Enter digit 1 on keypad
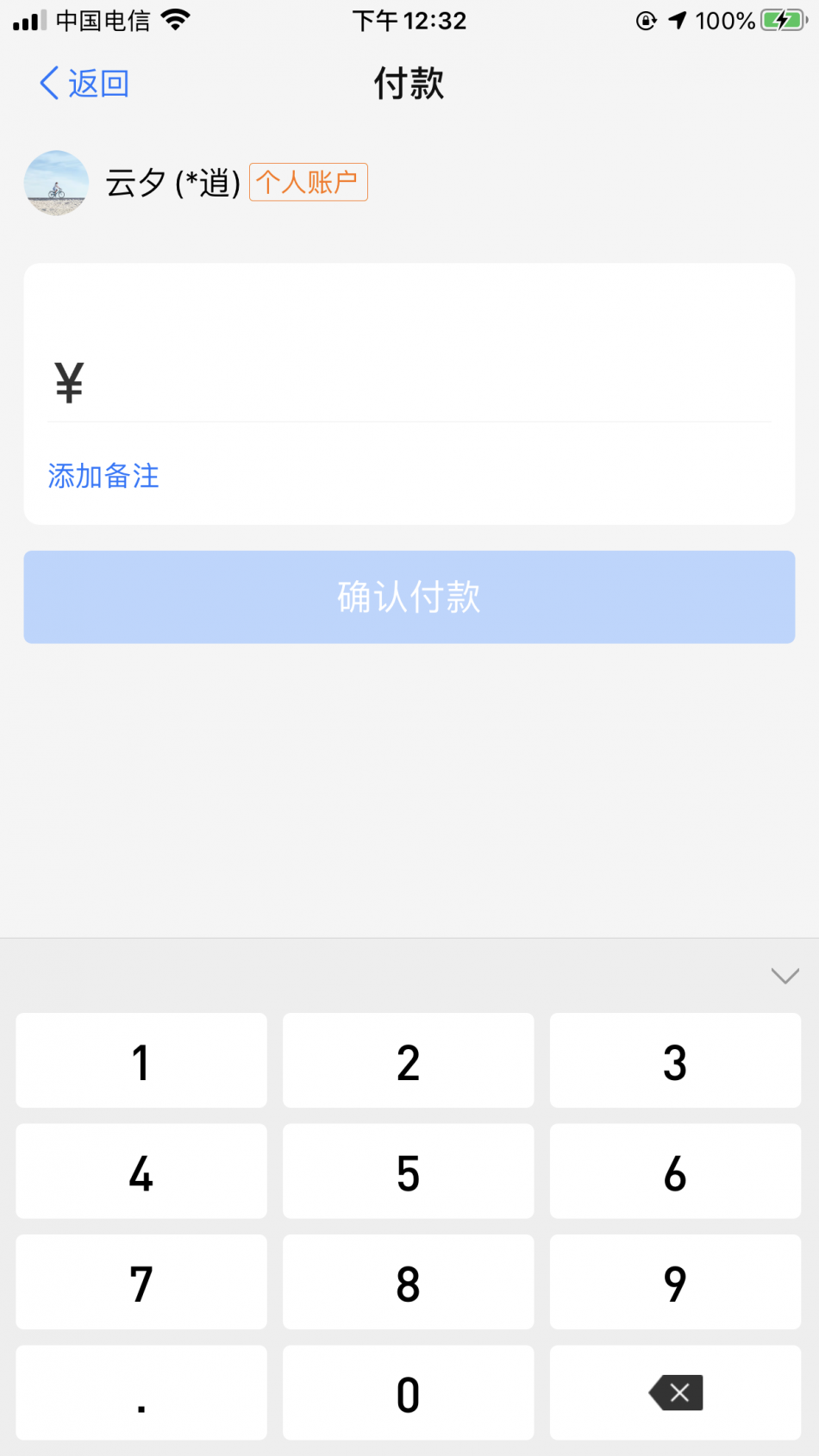The height and width of the screenshot is (1456, 819). pos(141,1061)
